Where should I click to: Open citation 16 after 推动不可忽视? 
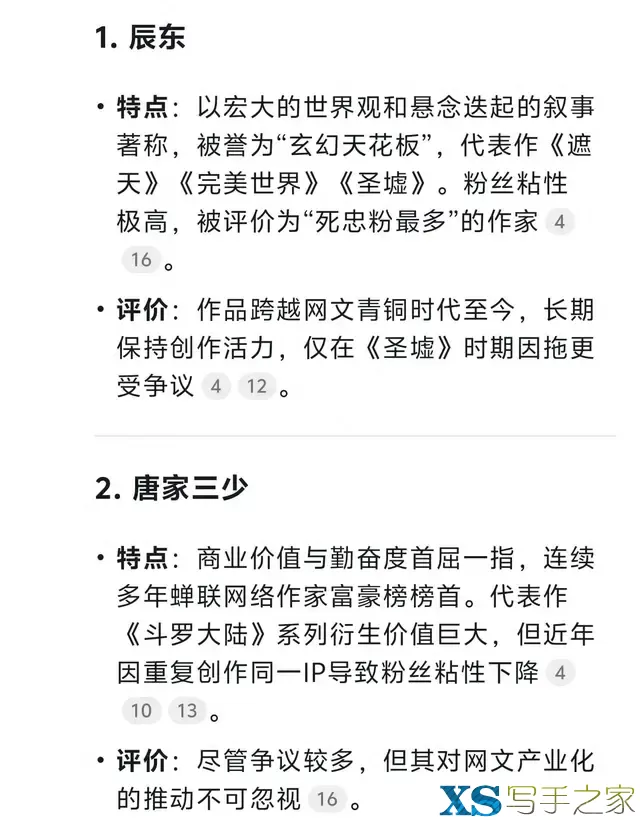tap(325, 799)
